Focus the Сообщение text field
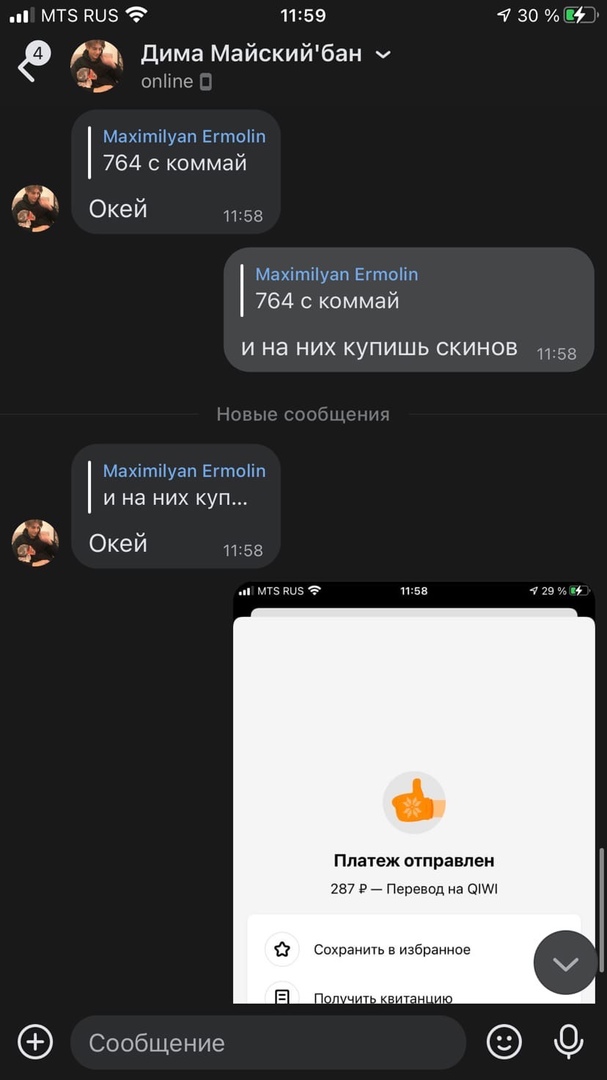This screenshot has width=607, height=1080. click(x=267, y=1042)
